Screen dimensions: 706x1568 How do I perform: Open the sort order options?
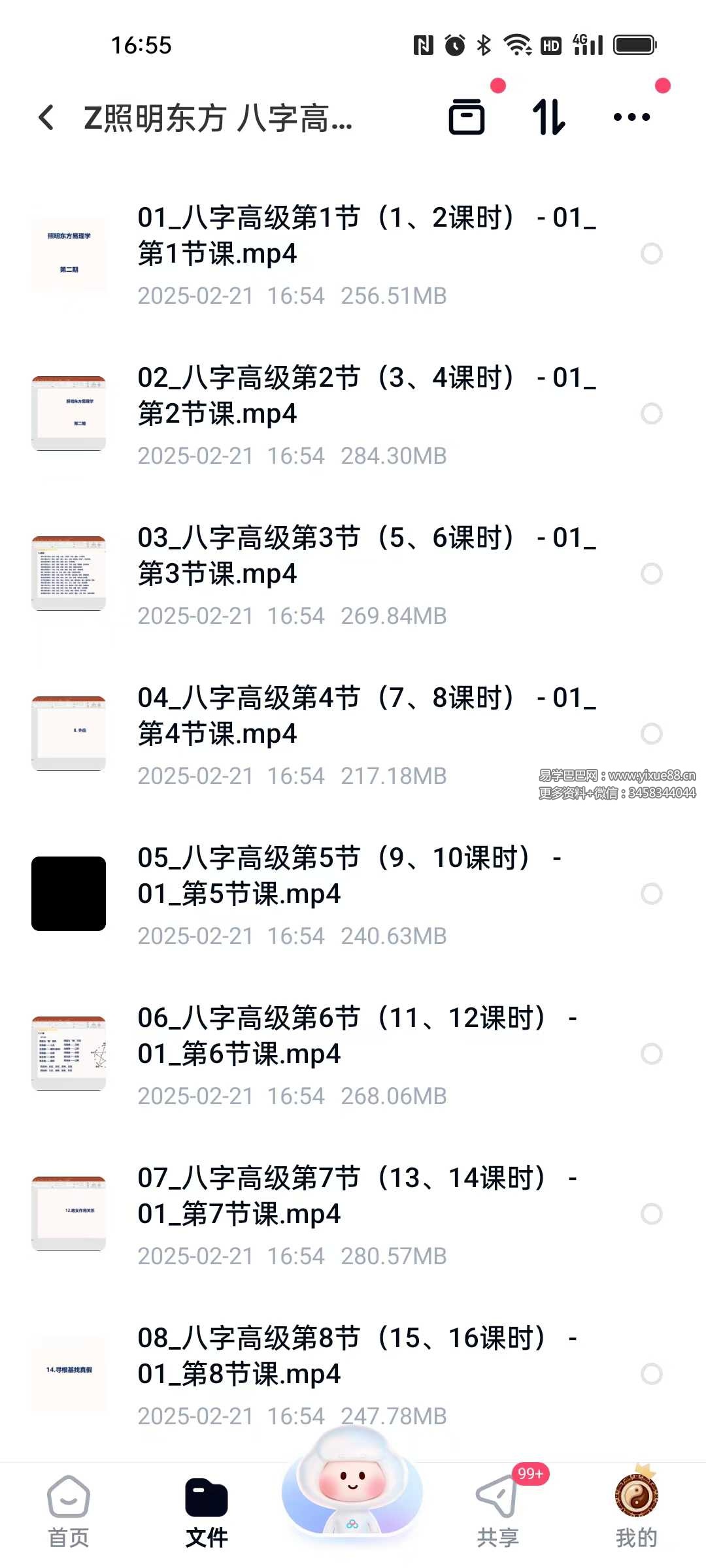[548, 118]
